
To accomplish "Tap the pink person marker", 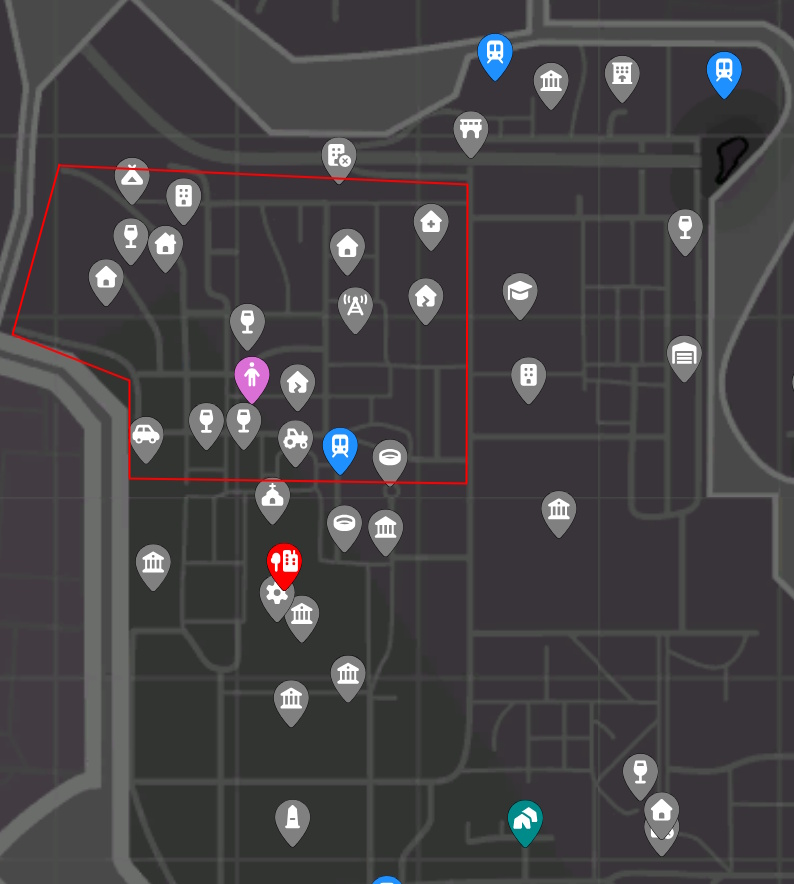I will pos(252,378).
